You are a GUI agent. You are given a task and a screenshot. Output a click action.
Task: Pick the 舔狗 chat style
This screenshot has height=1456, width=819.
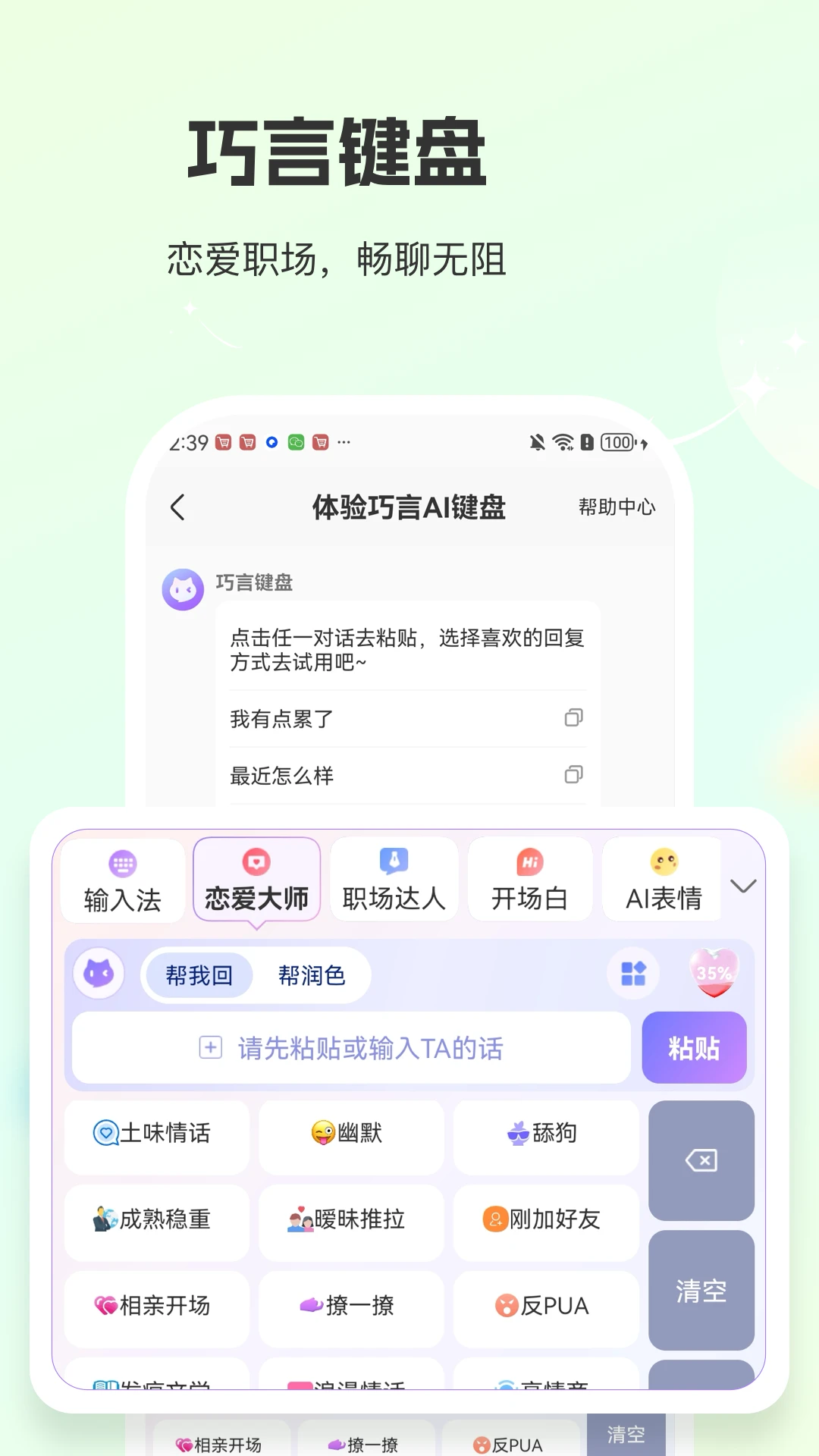[x=545, y=1134]
